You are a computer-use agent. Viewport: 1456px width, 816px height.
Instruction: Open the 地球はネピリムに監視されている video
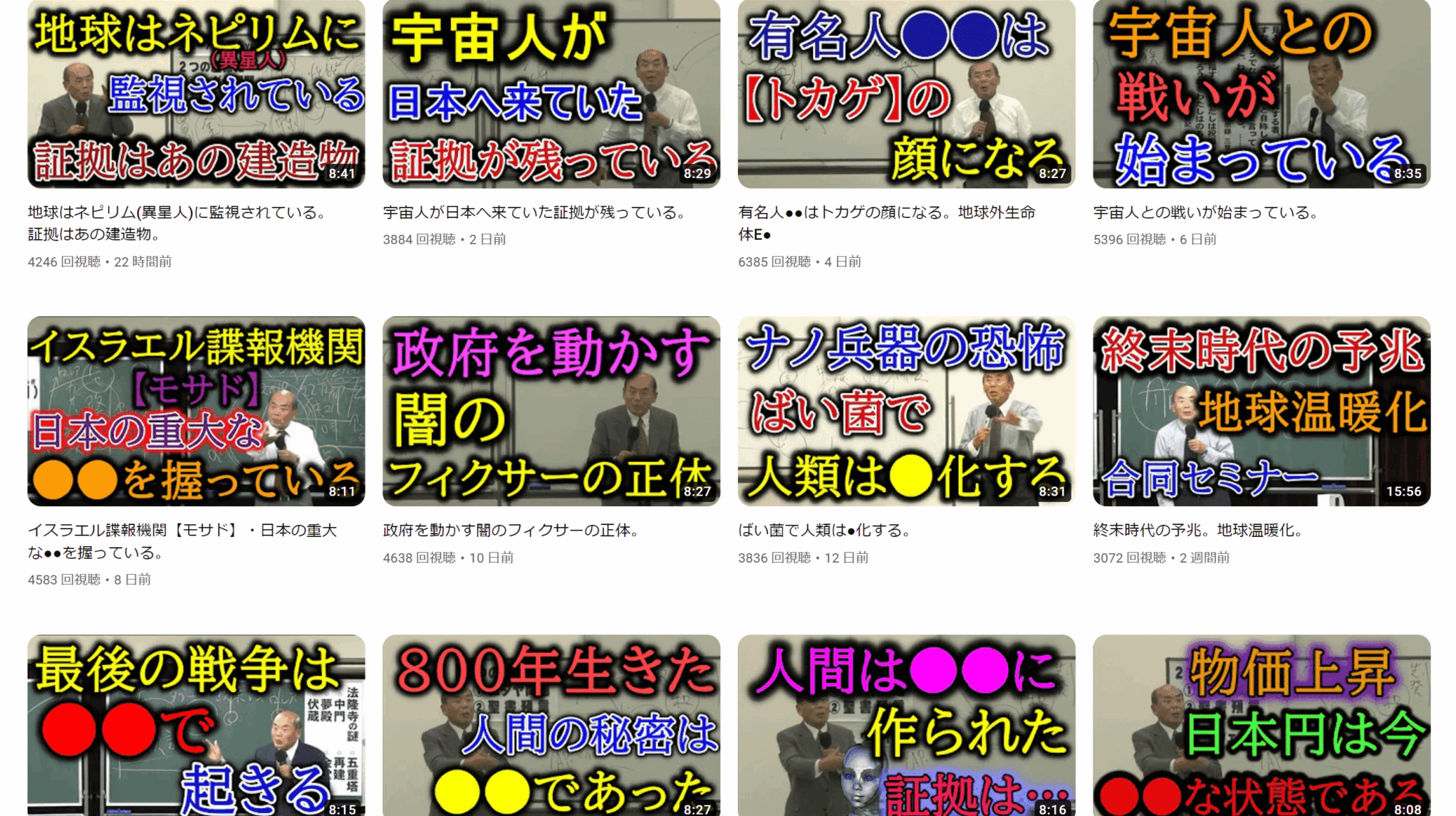(196, 94)
